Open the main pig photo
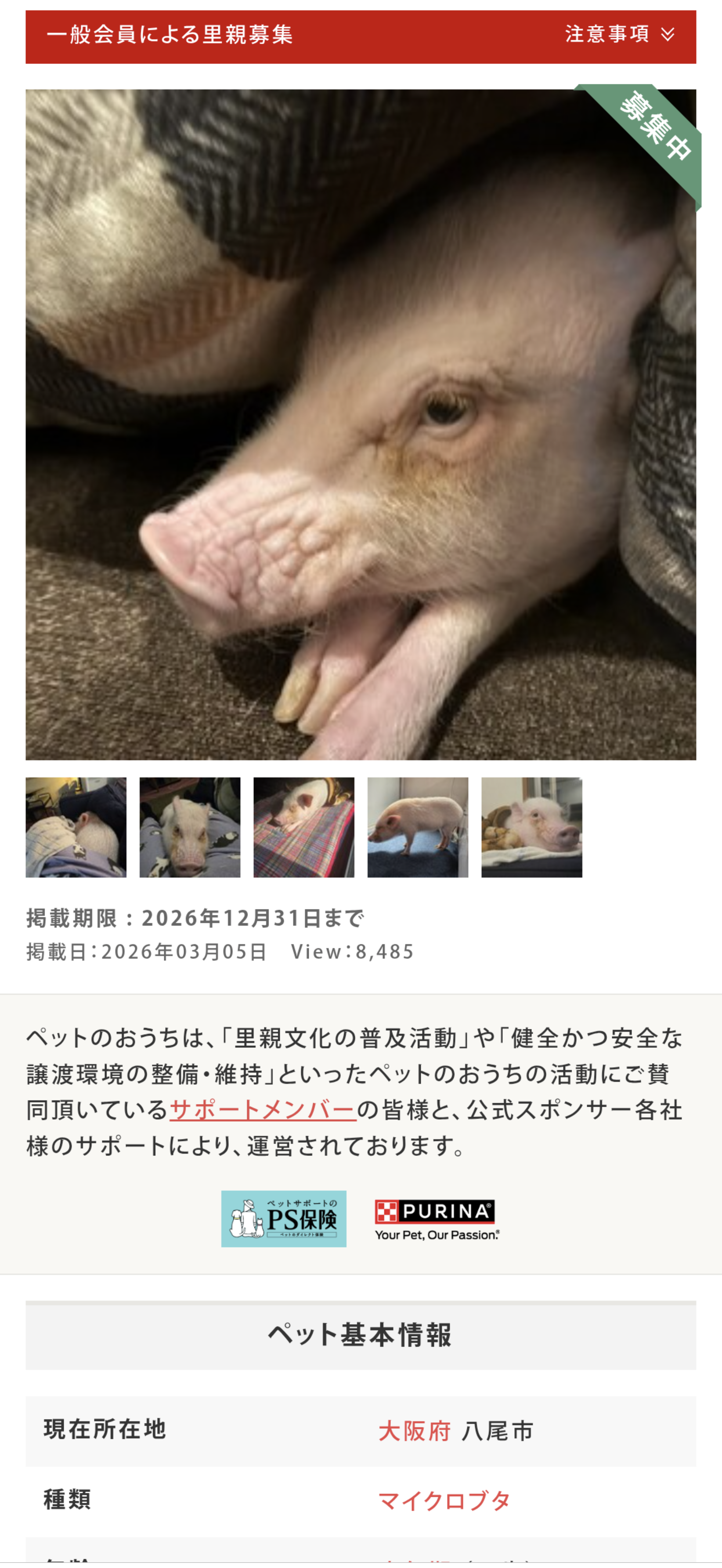Screen dimensions: 722x1568 coord(361,424)
